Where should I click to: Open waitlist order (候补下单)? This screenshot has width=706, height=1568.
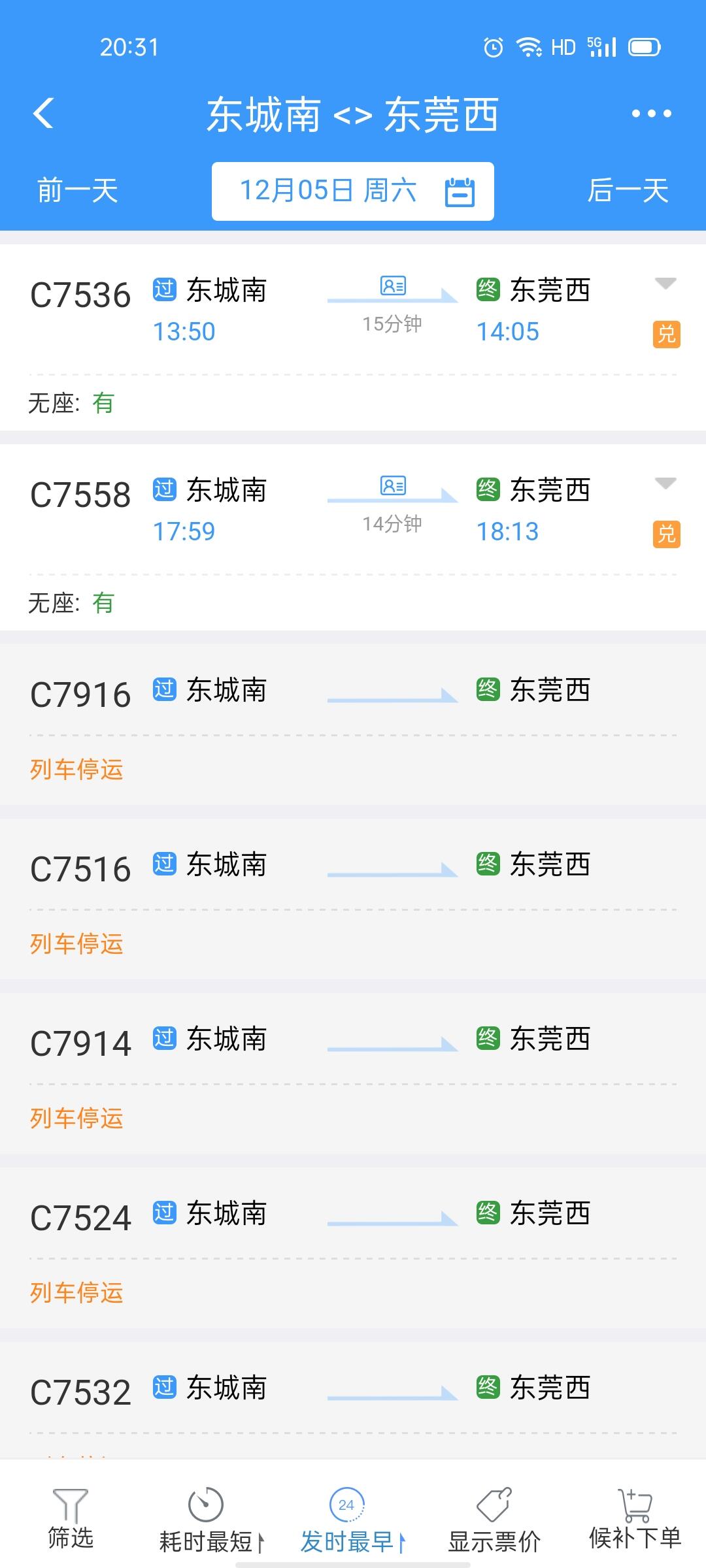[x=635, y=1519]
